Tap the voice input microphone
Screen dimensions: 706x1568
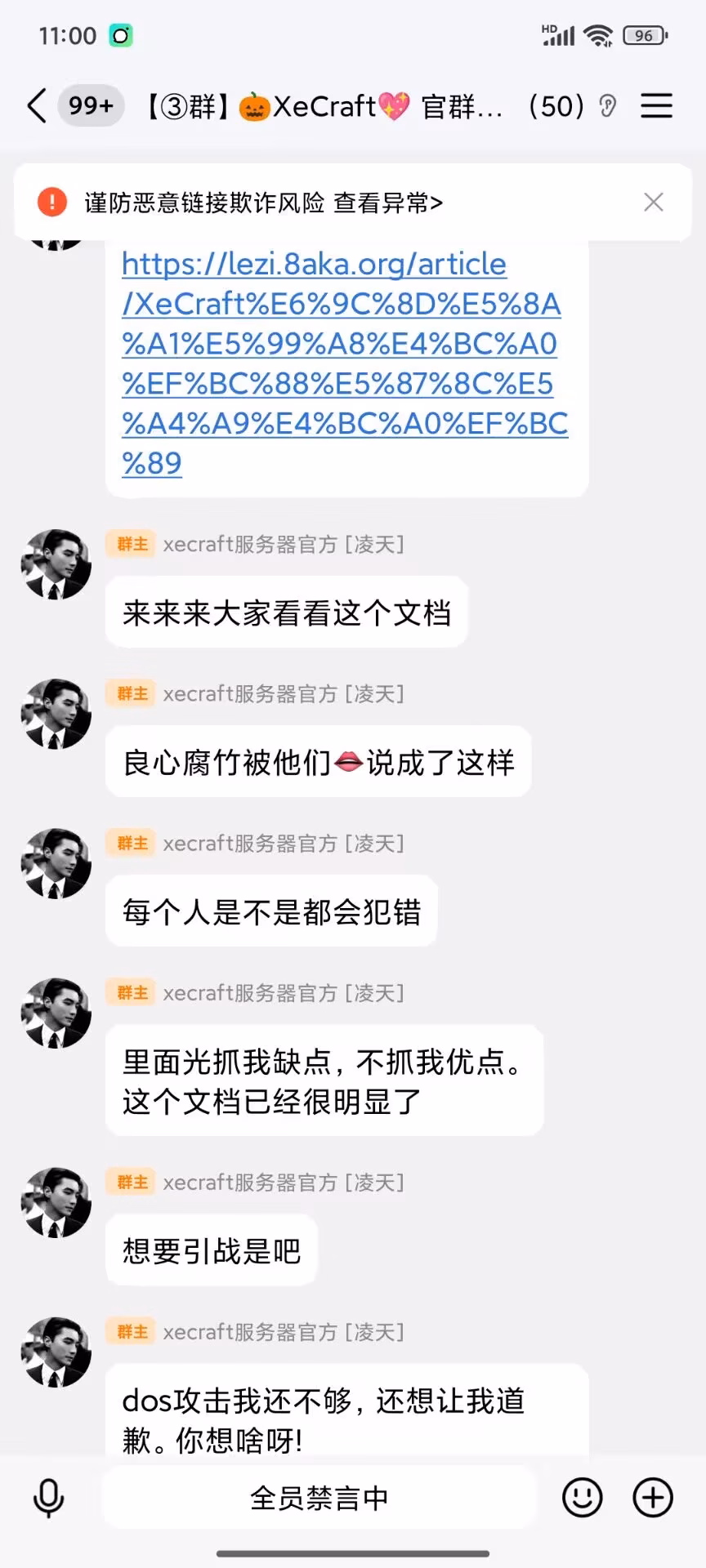(x=48, y=1498)
